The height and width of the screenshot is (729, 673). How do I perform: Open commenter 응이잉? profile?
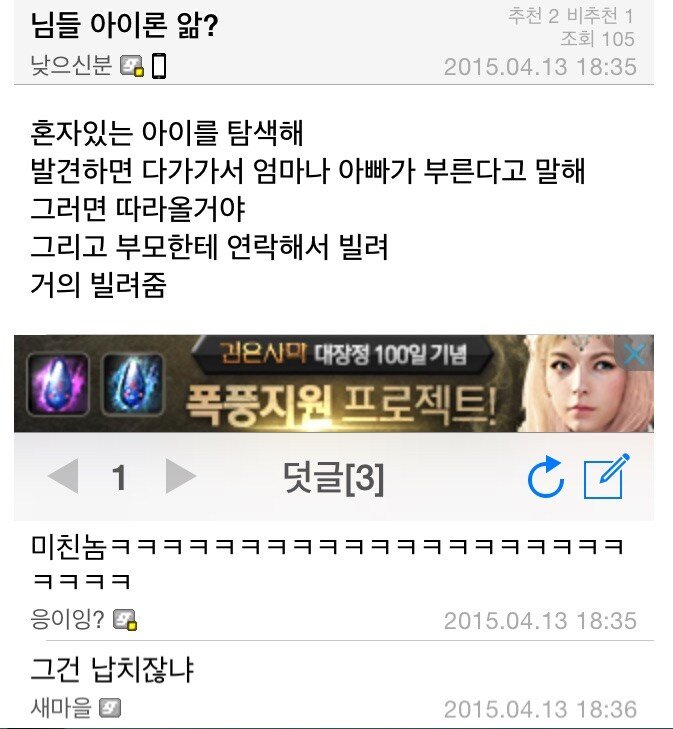[68, 620]
